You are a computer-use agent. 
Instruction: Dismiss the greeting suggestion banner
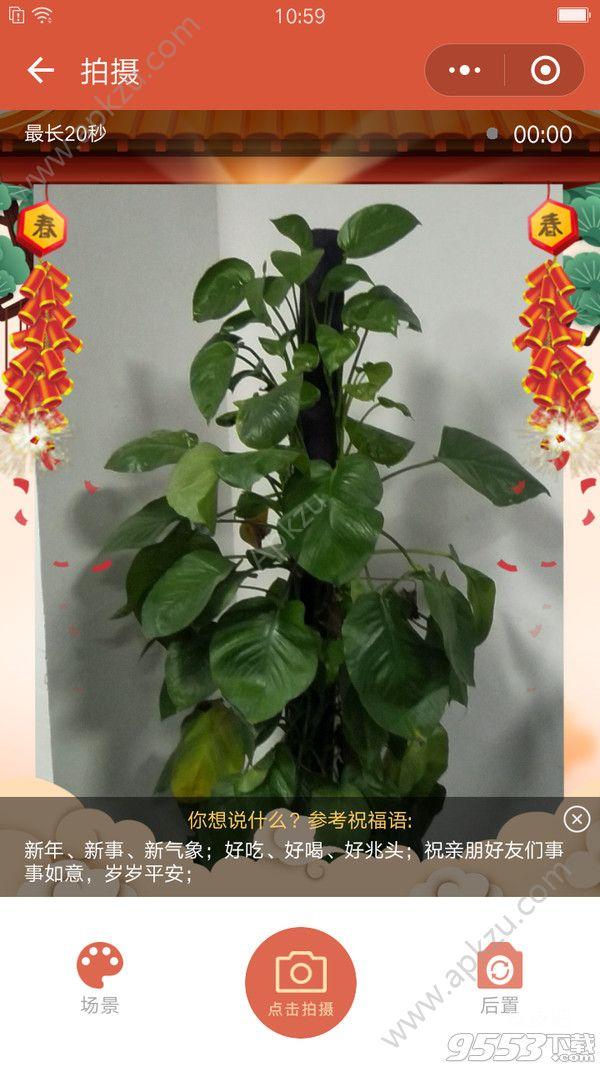click(x=576, y=819)
